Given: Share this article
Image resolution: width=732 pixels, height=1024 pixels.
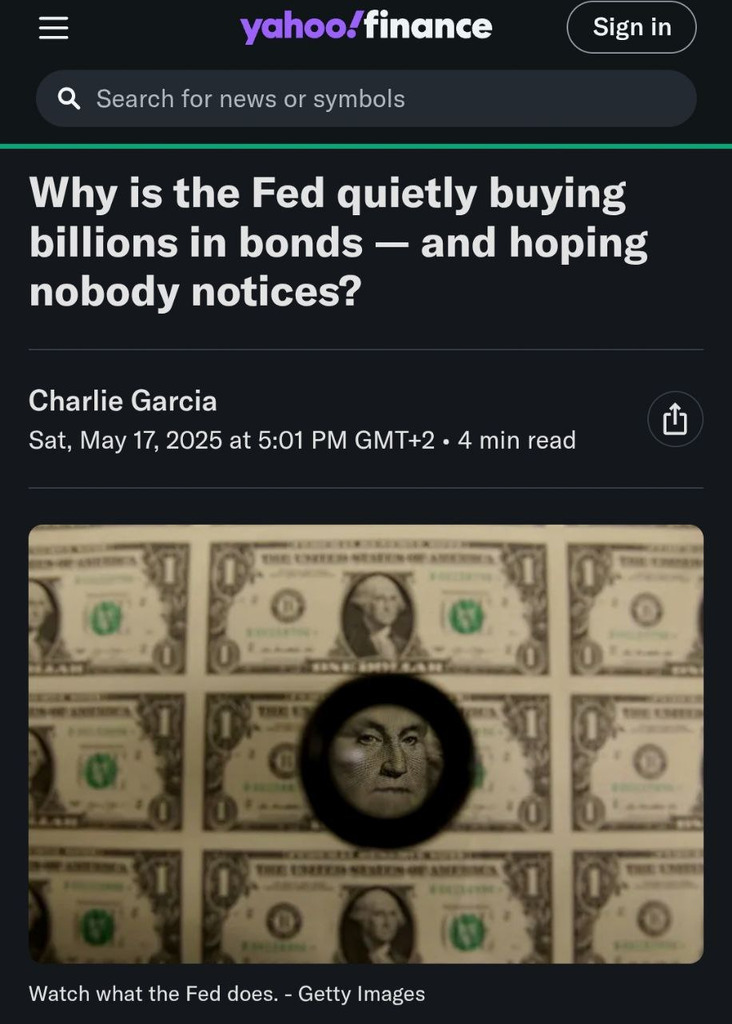Looking at the screenshot, I should click(x=675, y=419).
